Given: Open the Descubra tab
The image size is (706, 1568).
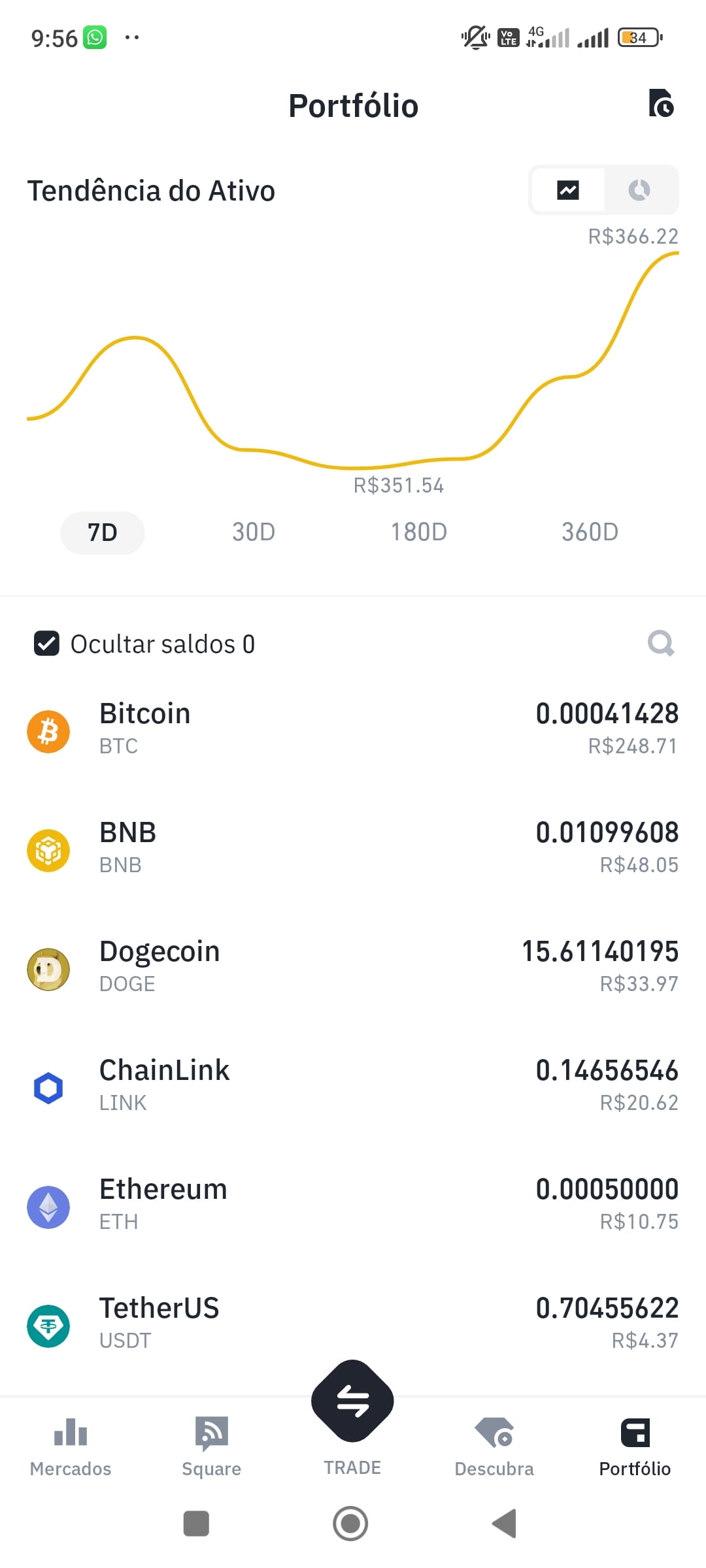Looking at the screenshot, I should pyautogui.click(x=494, y=1447).
